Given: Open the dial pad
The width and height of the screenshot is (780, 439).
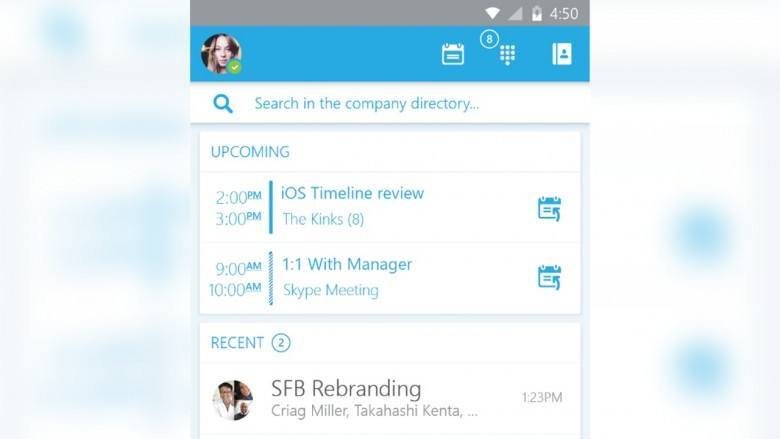Looking at the screenshot, I should tap(507, 54).
